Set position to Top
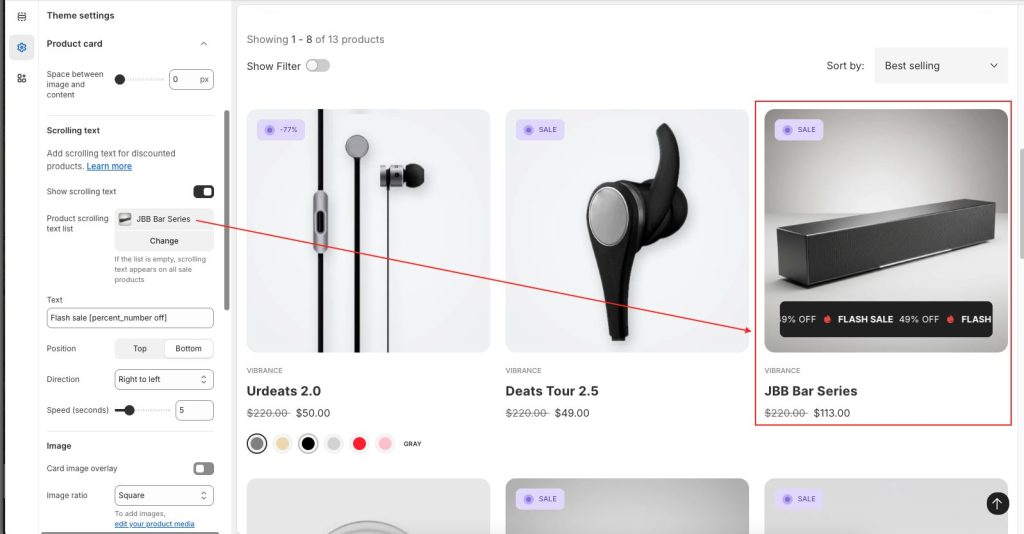The image size is (1024, 534). [140, 349]
